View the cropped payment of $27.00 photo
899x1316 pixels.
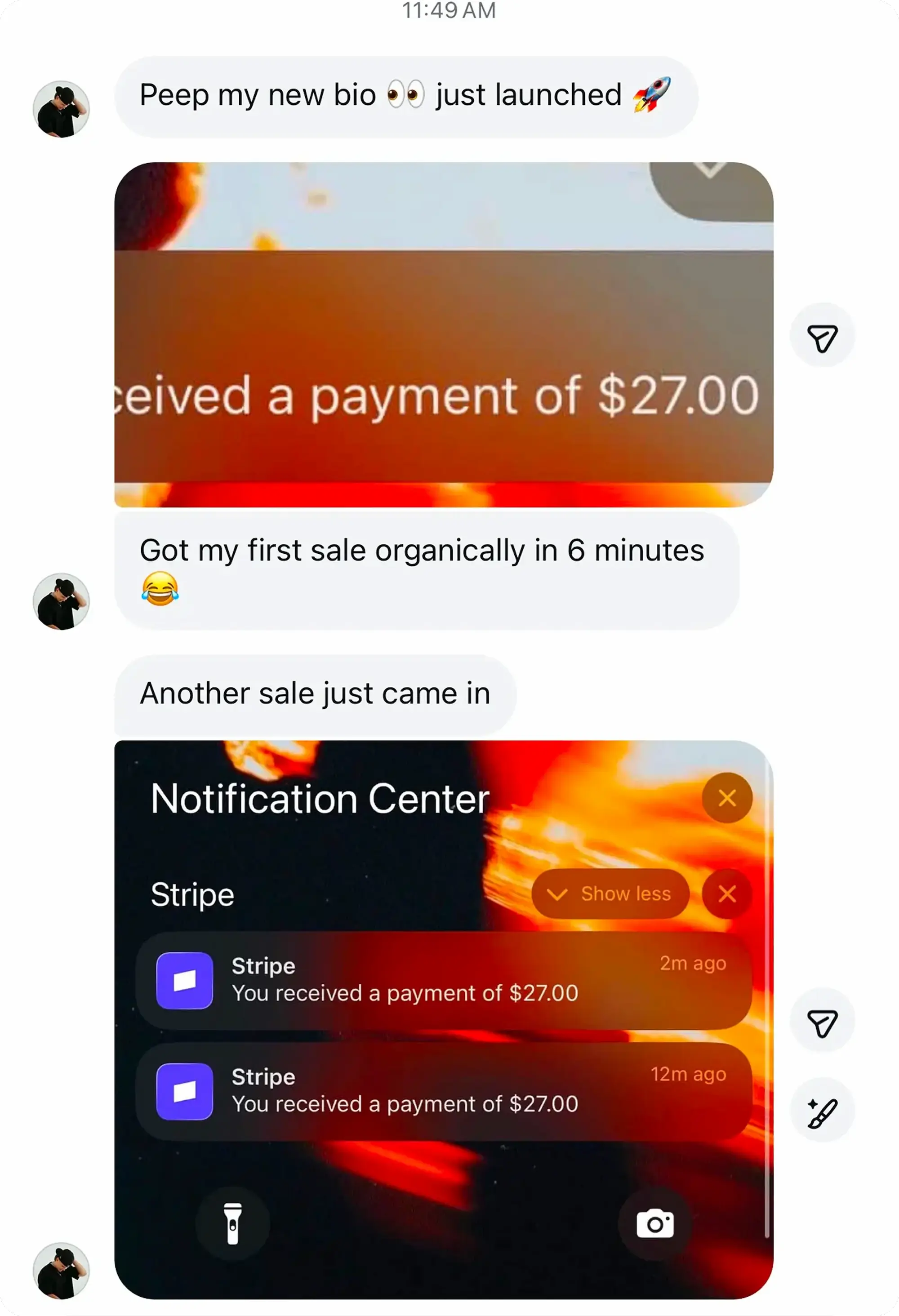click(444, 335)
